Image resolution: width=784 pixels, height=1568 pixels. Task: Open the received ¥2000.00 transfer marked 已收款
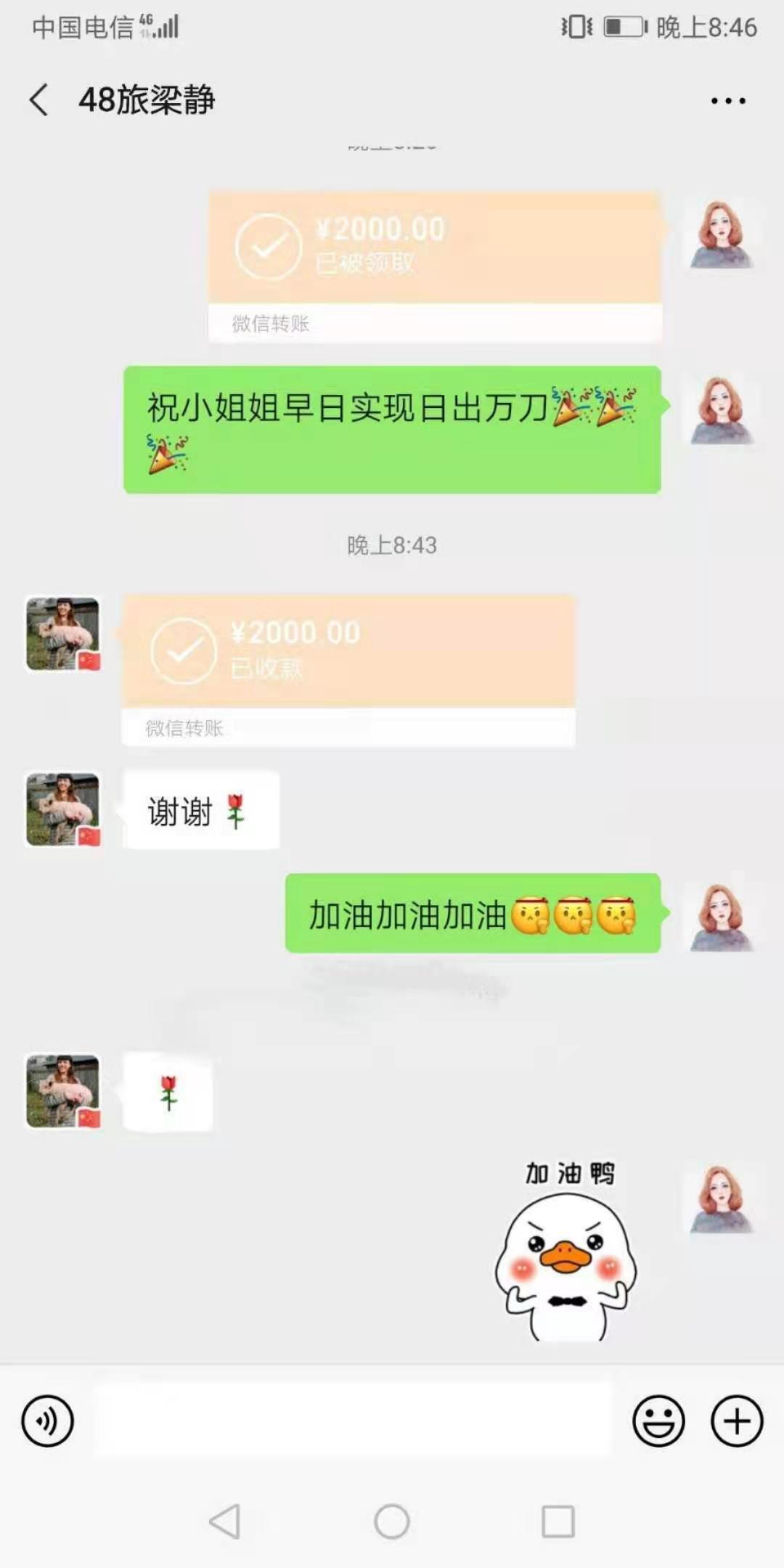348,669
